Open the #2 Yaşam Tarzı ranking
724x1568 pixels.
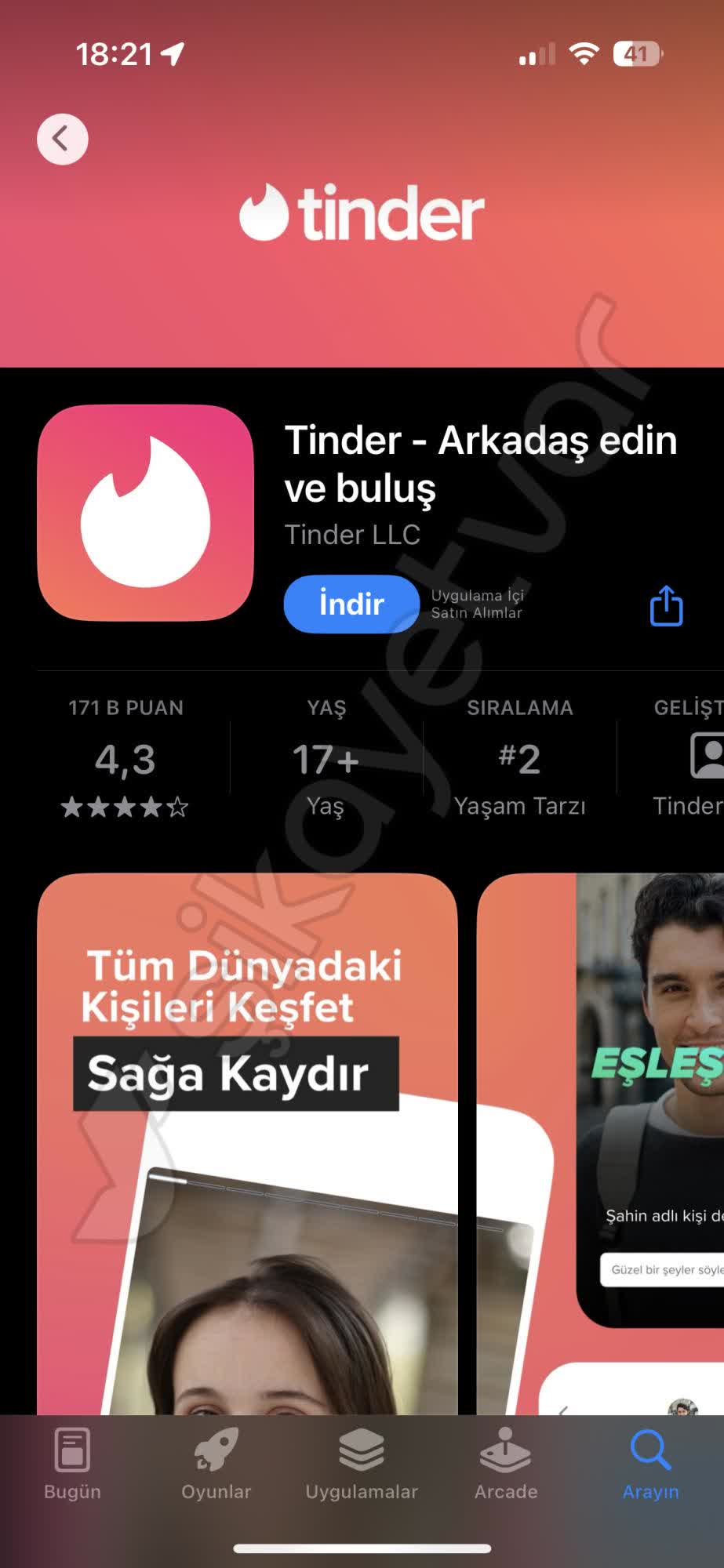point(518,757)
